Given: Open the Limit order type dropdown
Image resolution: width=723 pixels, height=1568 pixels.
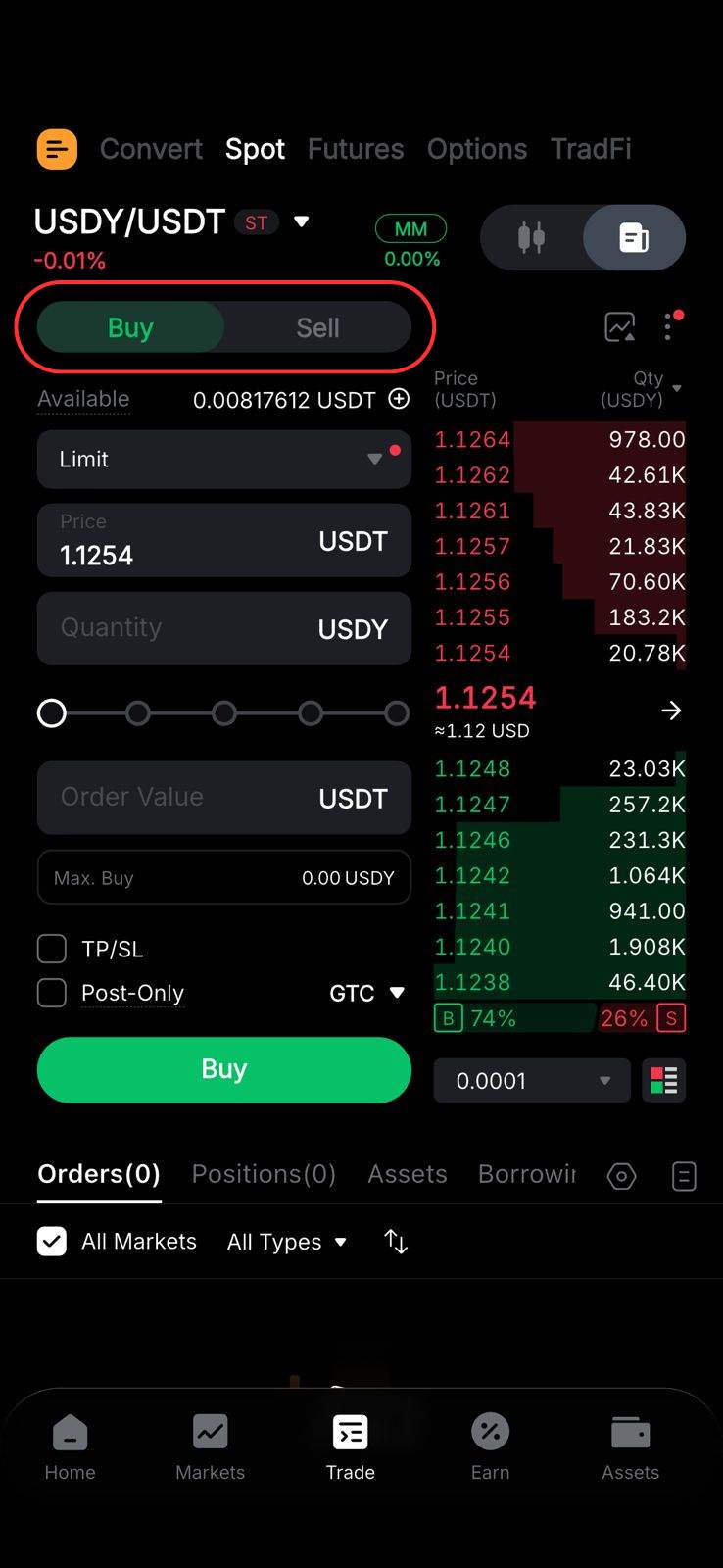Looking at the screenshot, I should (223, 459).
